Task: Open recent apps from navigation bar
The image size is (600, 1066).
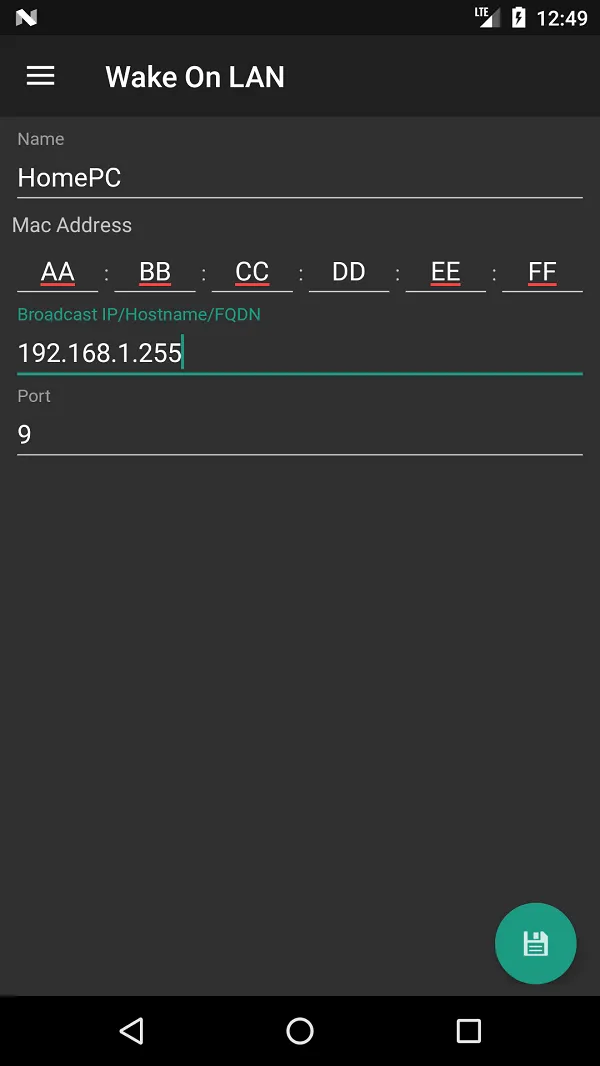Action: pos(468,1031)
